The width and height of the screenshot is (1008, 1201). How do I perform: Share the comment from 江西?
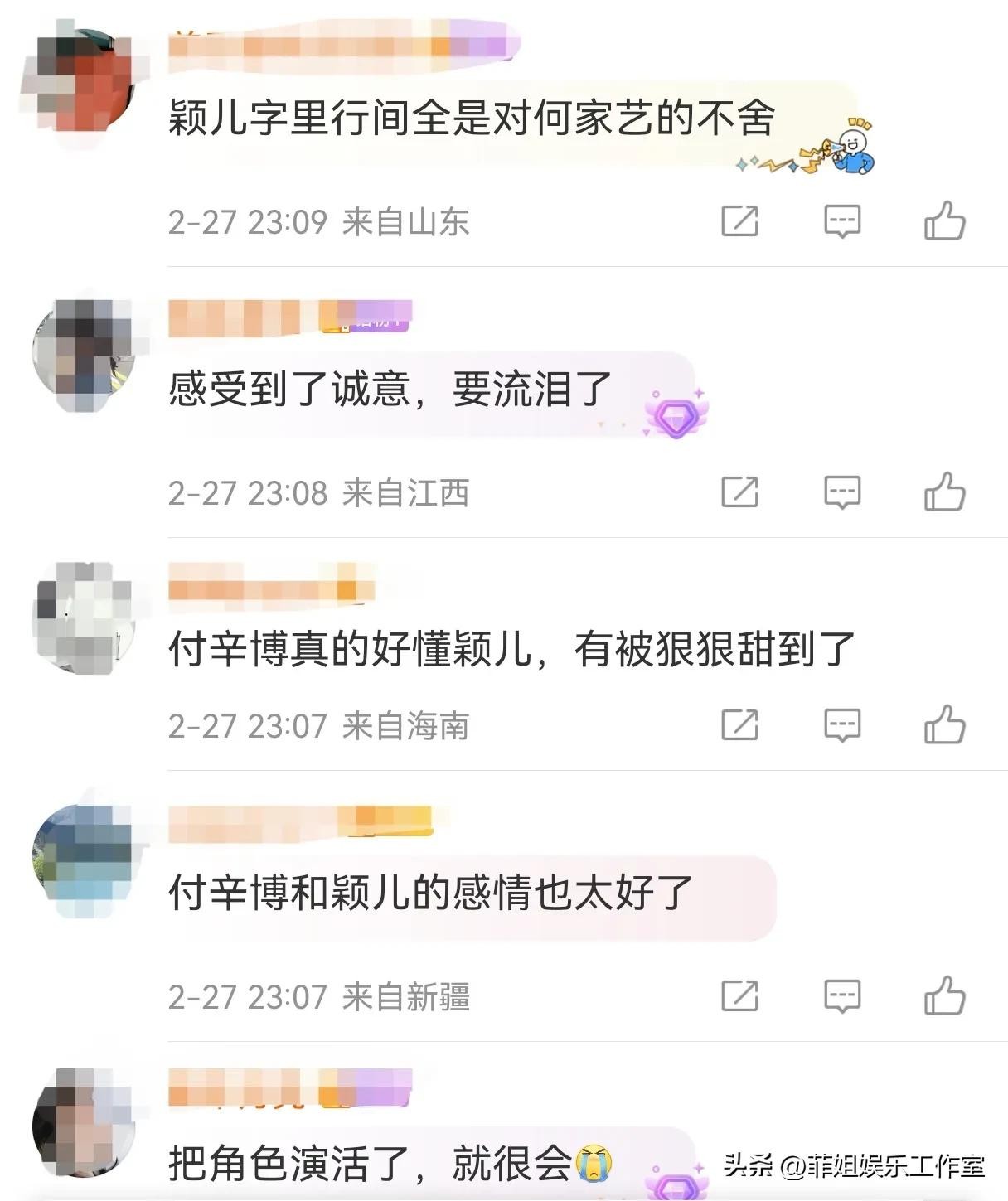click(739, 492)
